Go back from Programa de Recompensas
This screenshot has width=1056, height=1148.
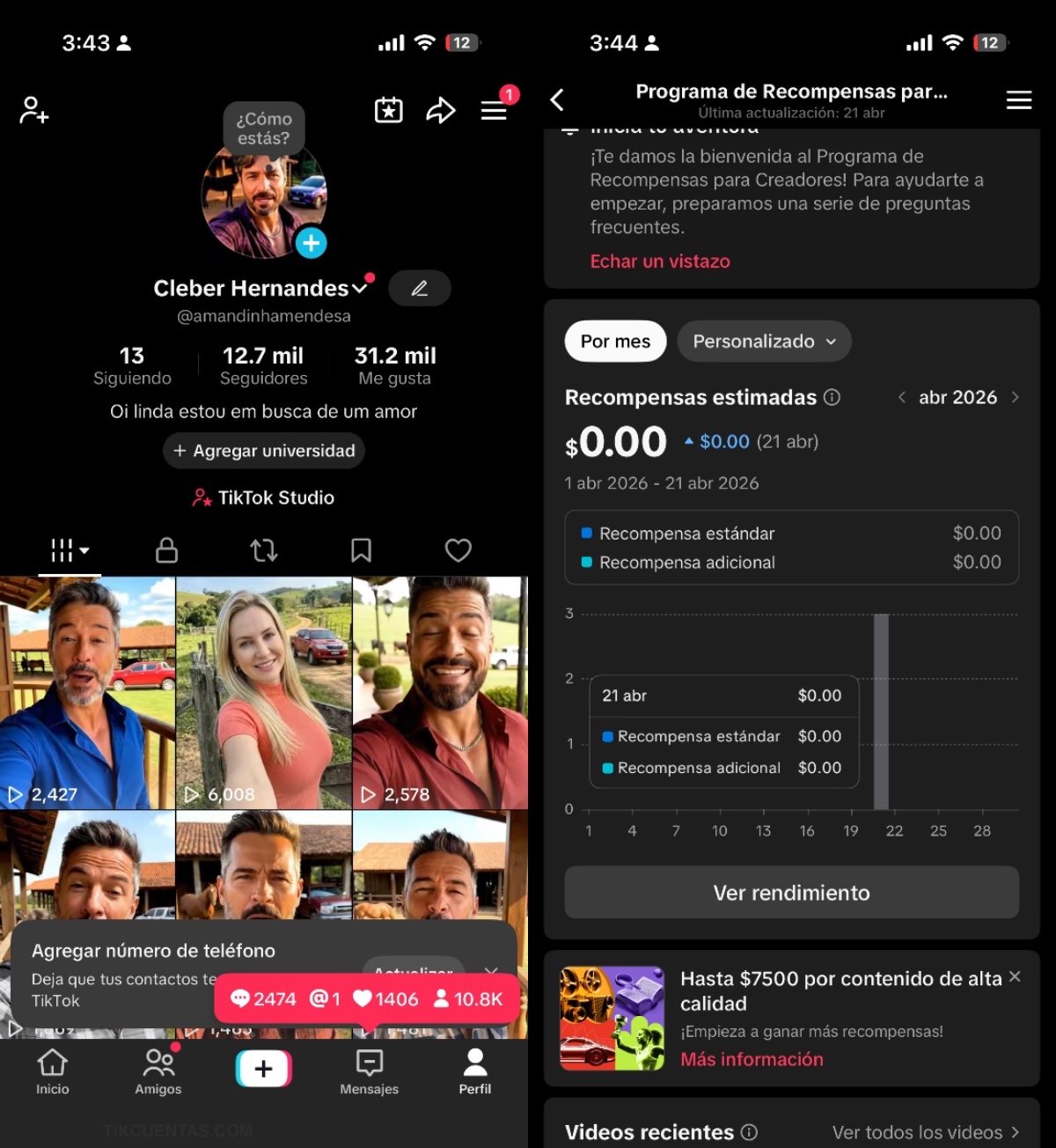tap(557, 100)
